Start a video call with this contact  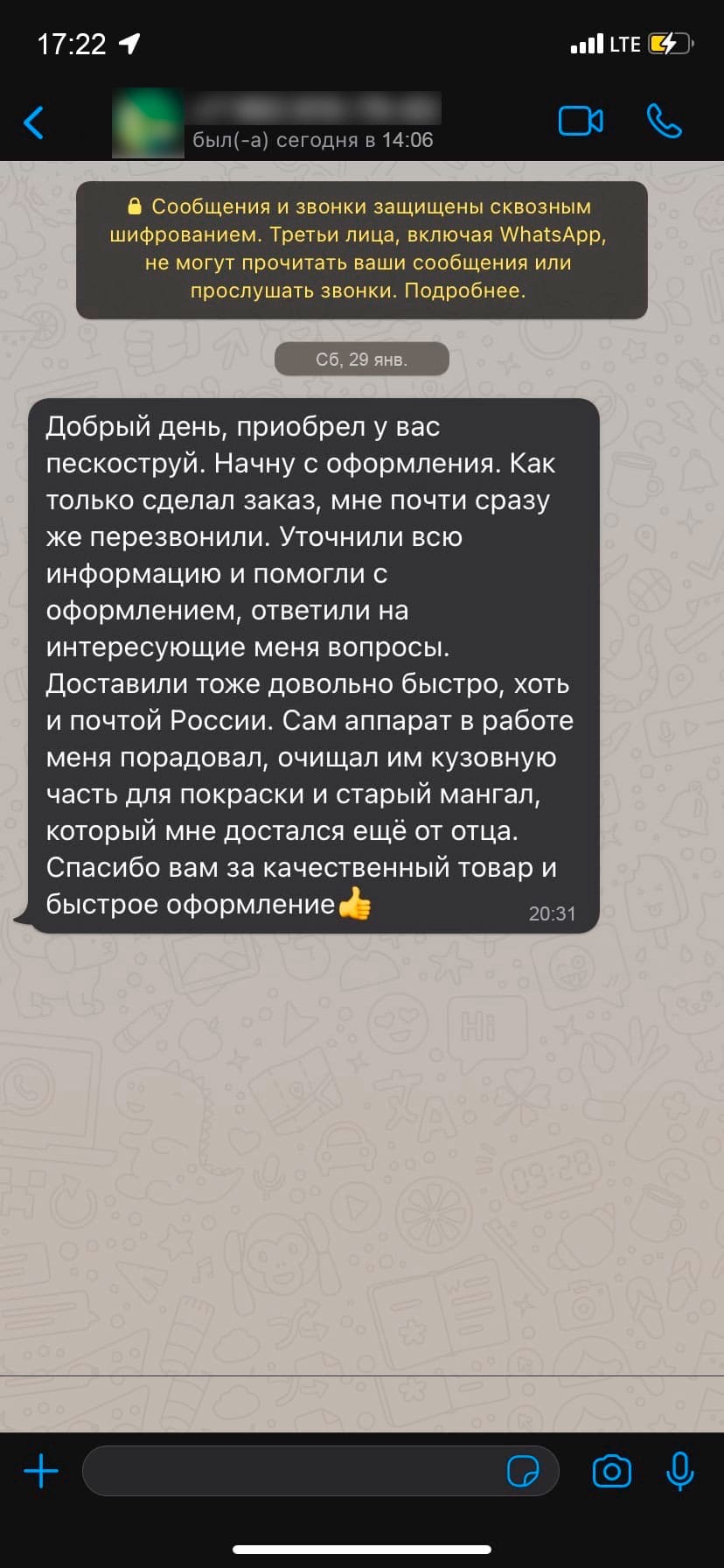tap(581, 122)
